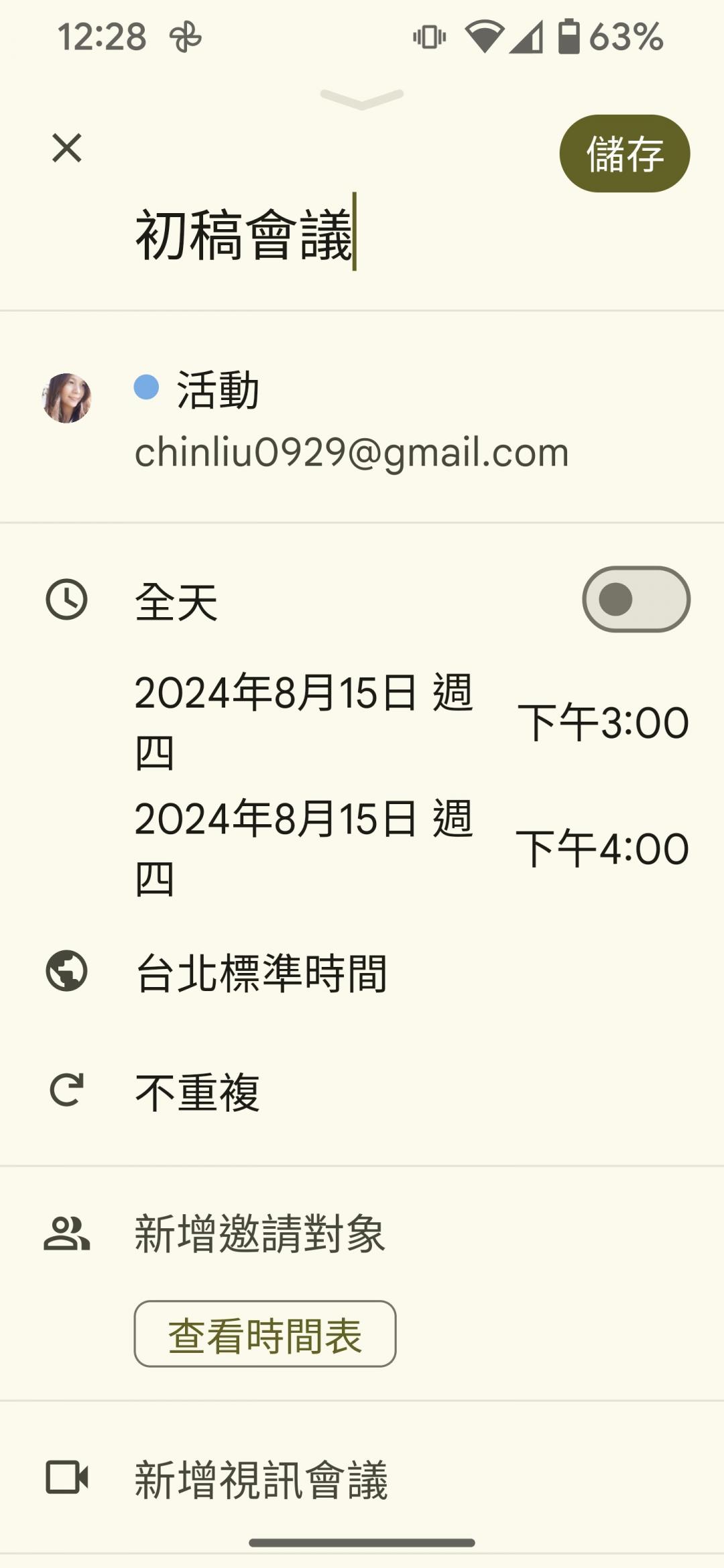
Task: Tap the close X icon
Action: point(67,149)
